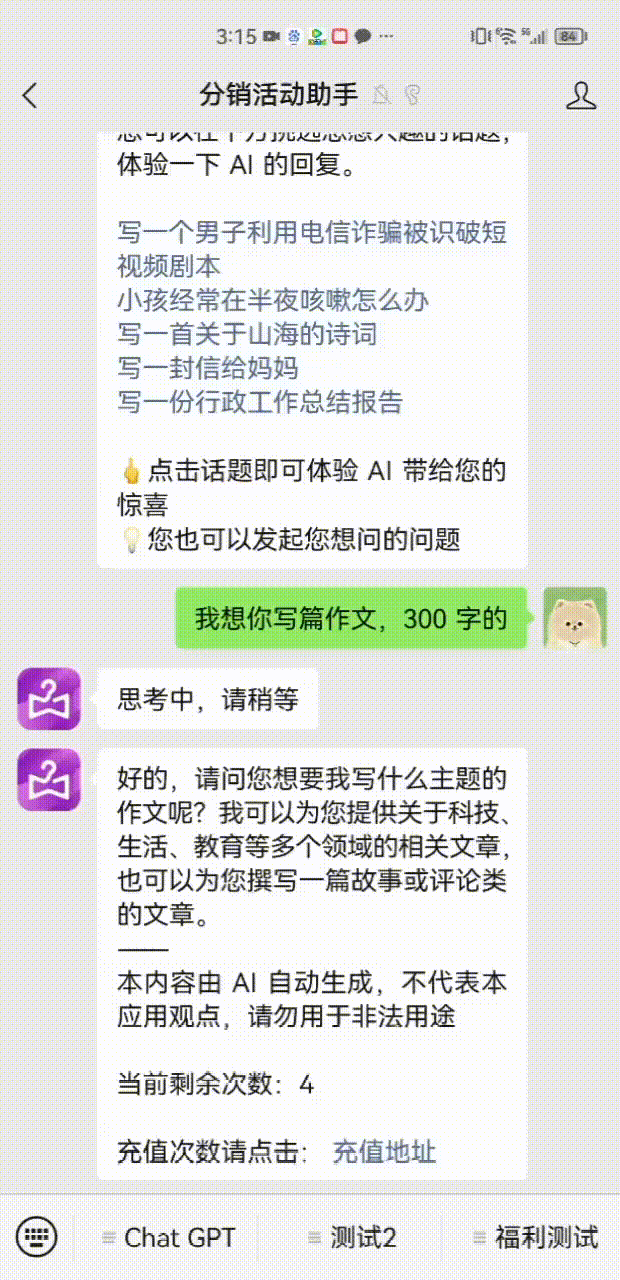620x1280 pixels.
Task: Go back from the chat
Action: [x=30, y=95]
